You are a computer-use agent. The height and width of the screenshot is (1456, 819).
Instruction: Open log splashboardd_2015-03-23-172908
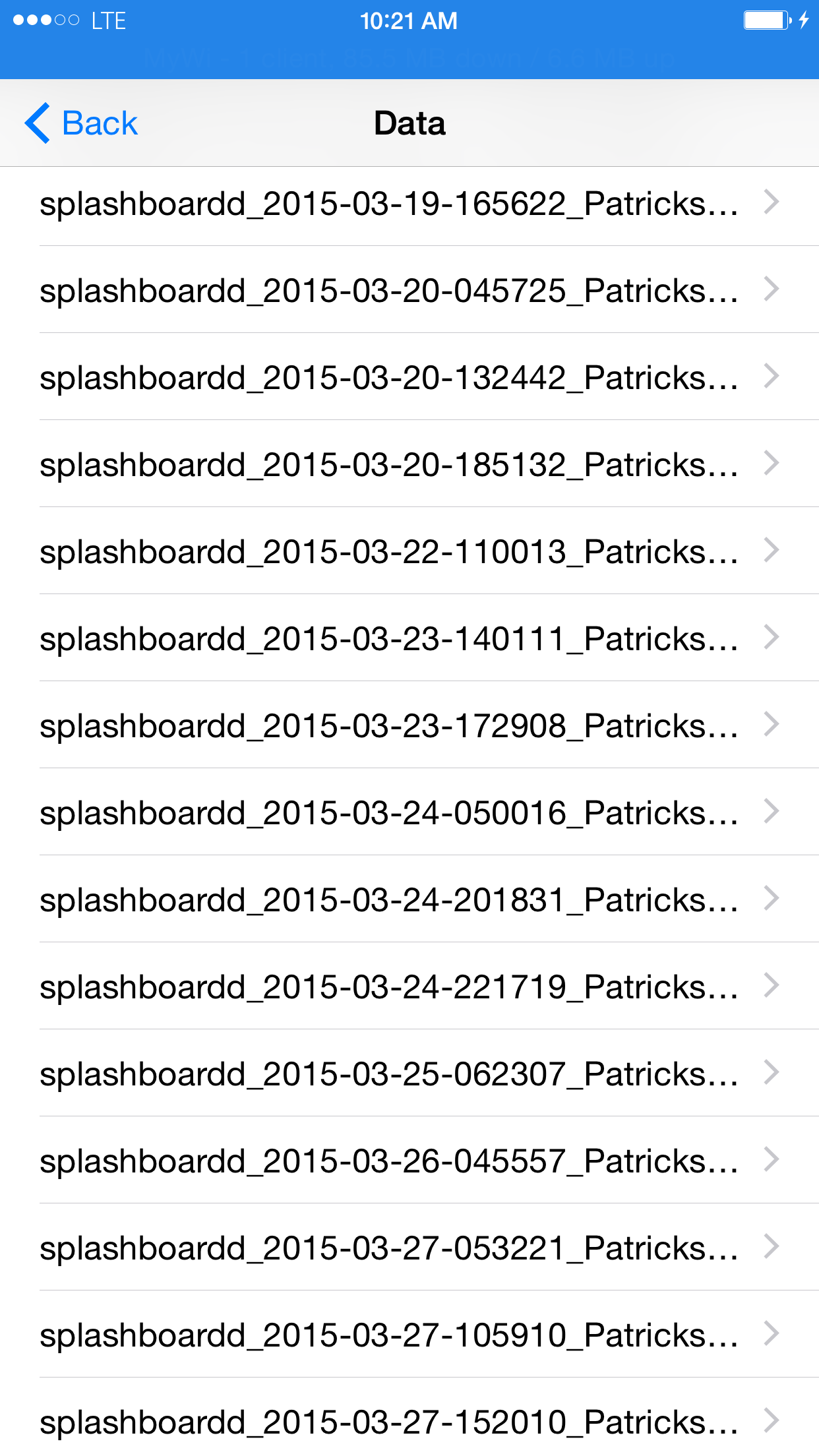click(409, 725)
